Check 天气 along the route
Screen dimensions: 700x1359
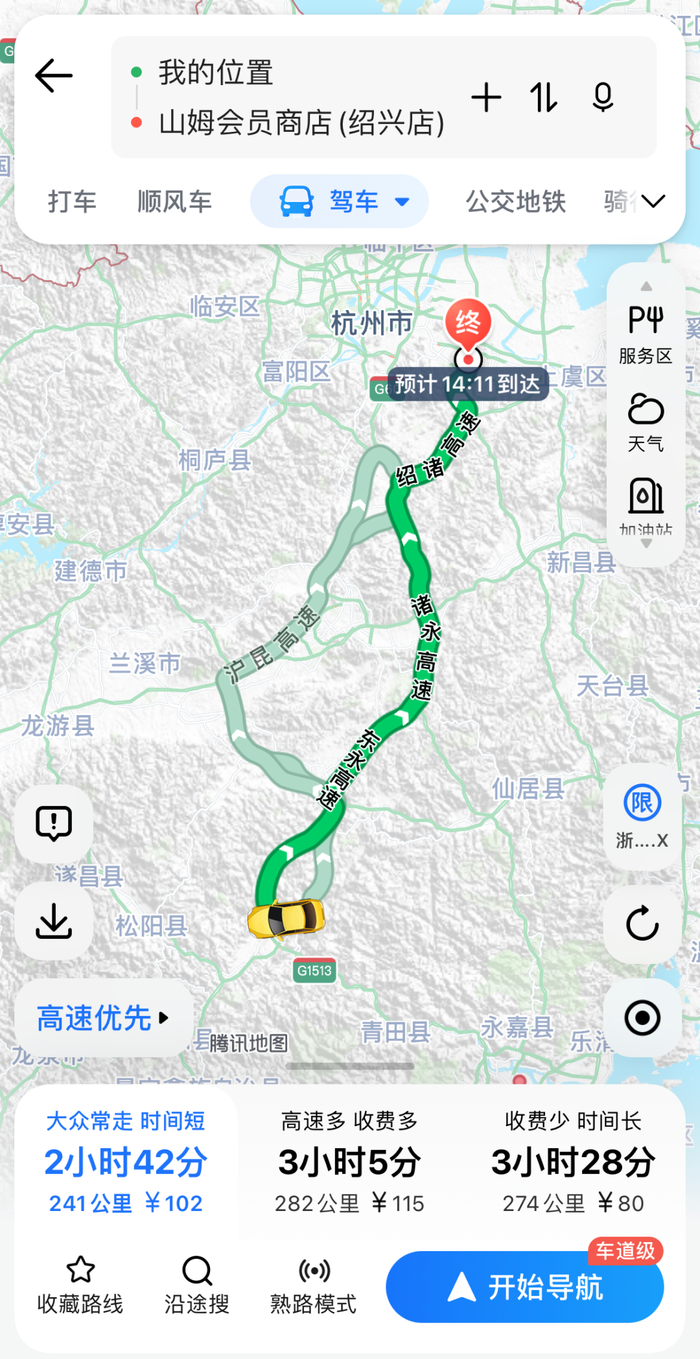point(645,421)
